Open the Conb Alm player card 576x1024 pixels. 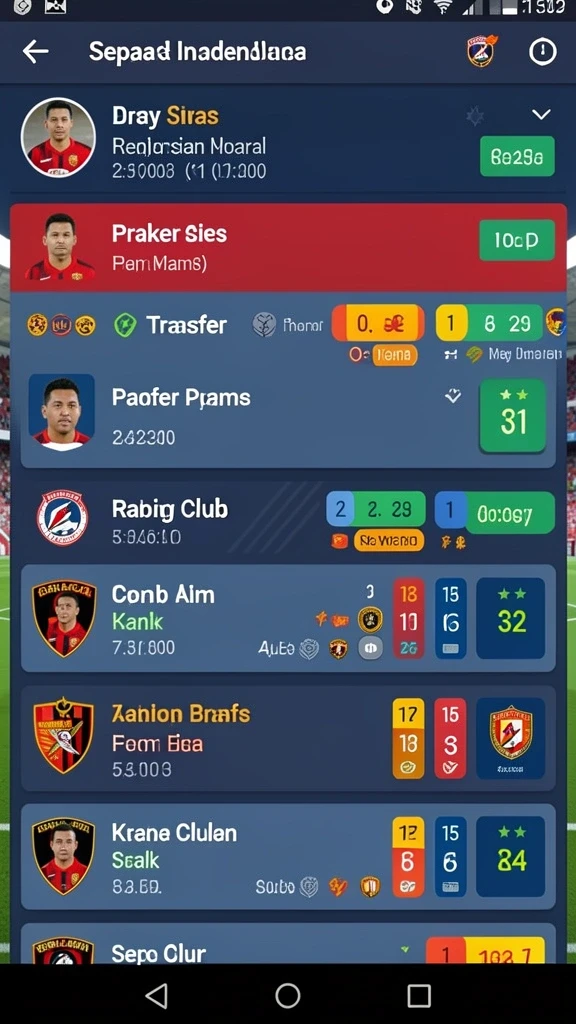288,618
